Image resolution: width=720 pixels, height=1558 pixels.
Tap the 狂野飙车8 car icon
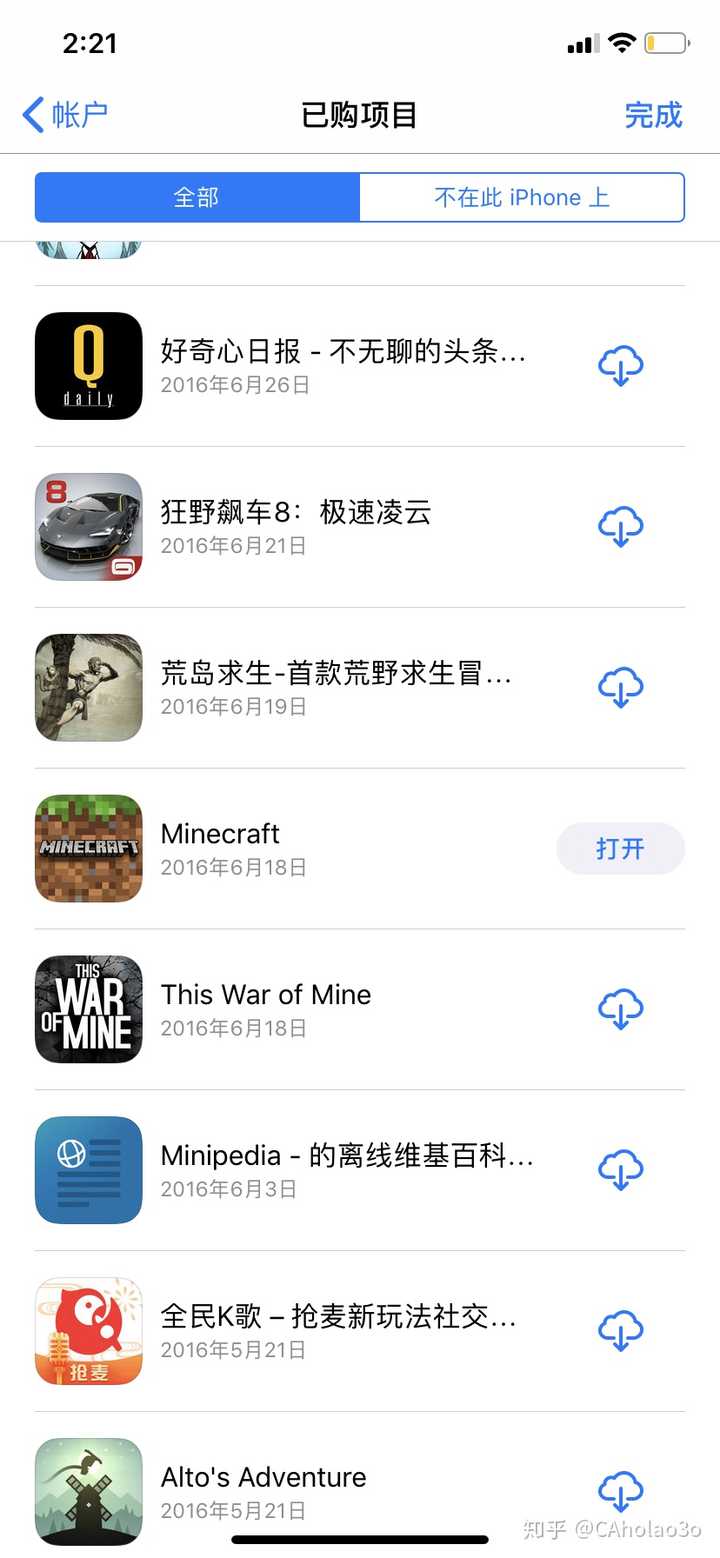88,526
